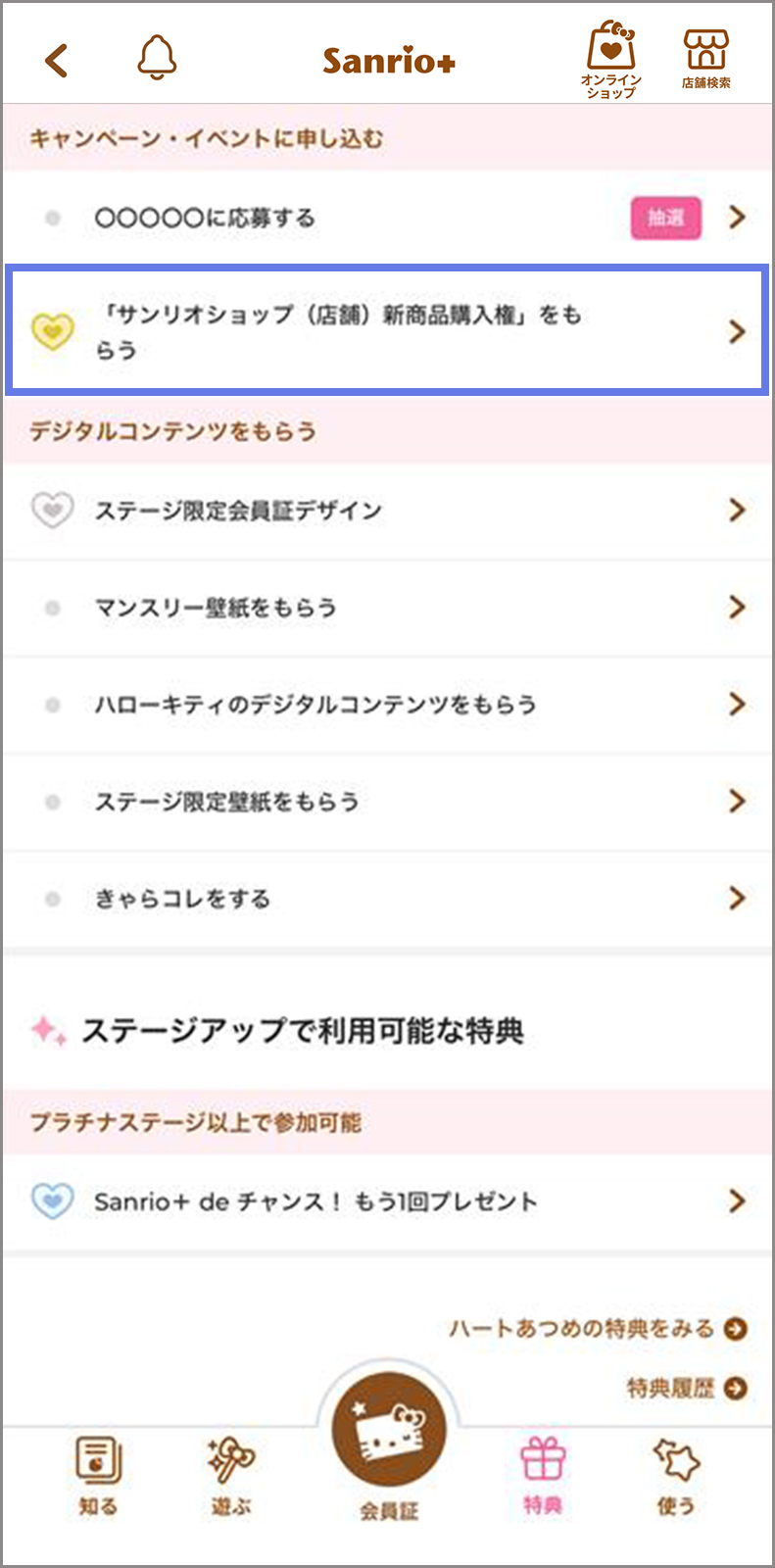View ハートあつめの特典をみる link
The image size is (775, 1568).
(x=598, y=1329)
